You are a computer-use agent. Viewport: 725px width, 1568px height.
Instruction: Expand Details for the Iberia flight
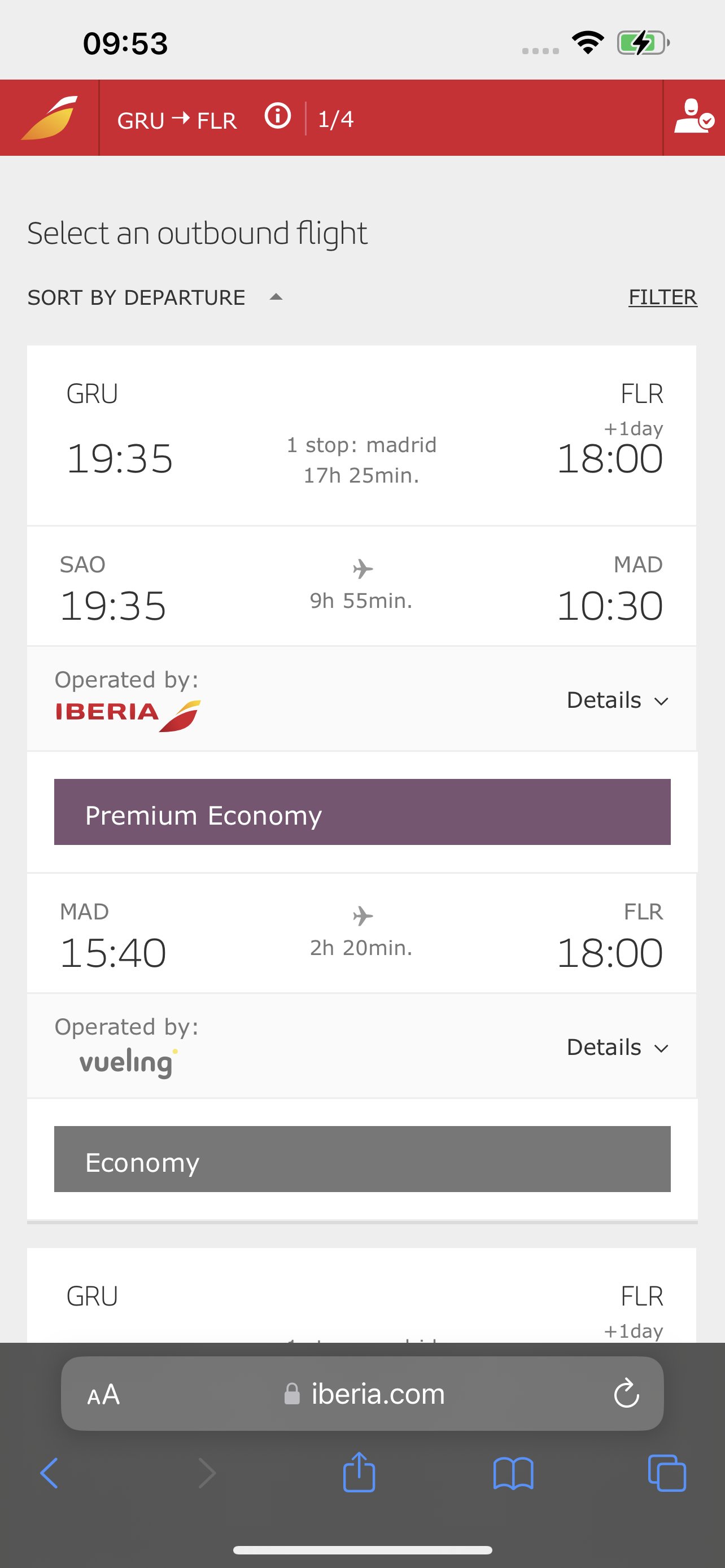[x=618, y=700]
